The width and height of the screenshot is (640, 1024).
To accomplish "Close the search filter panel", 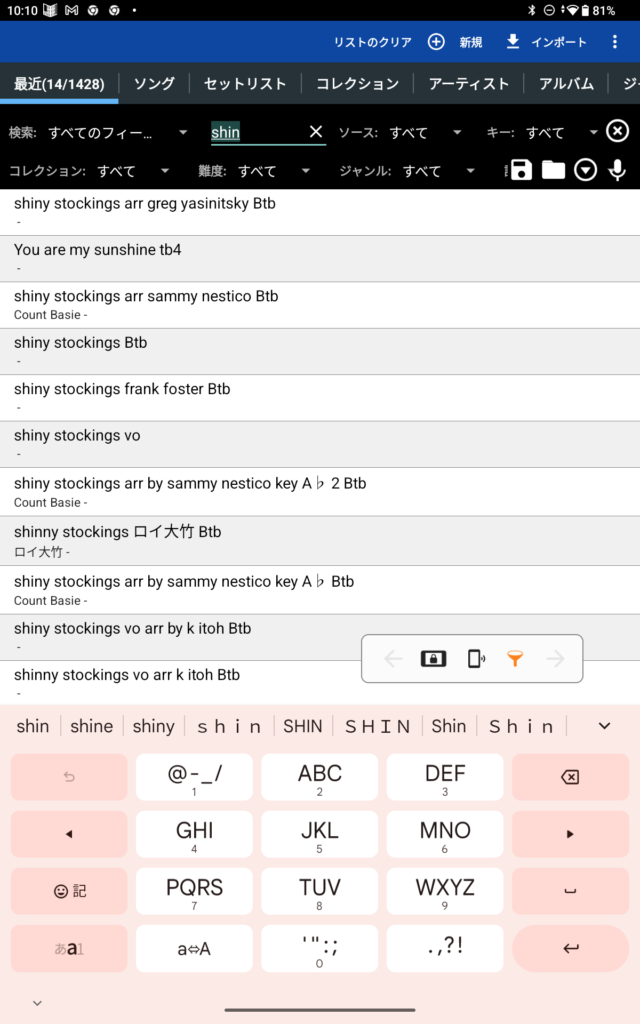I will tap(618, 131).
